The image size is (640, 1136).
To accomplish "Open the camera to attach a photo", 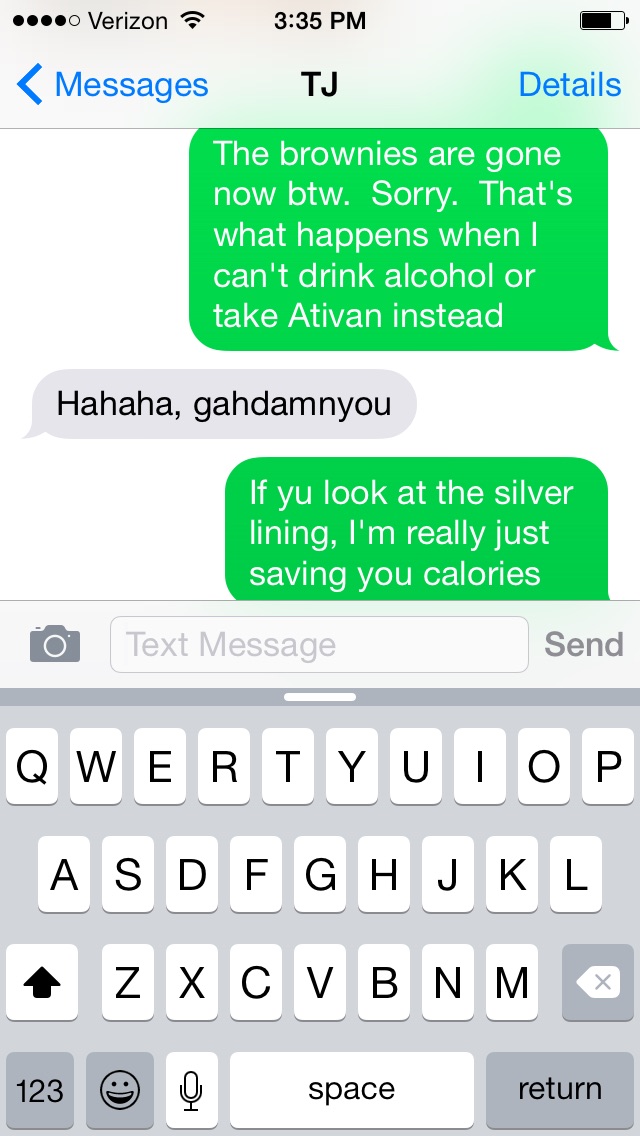I will click(55, 643).
